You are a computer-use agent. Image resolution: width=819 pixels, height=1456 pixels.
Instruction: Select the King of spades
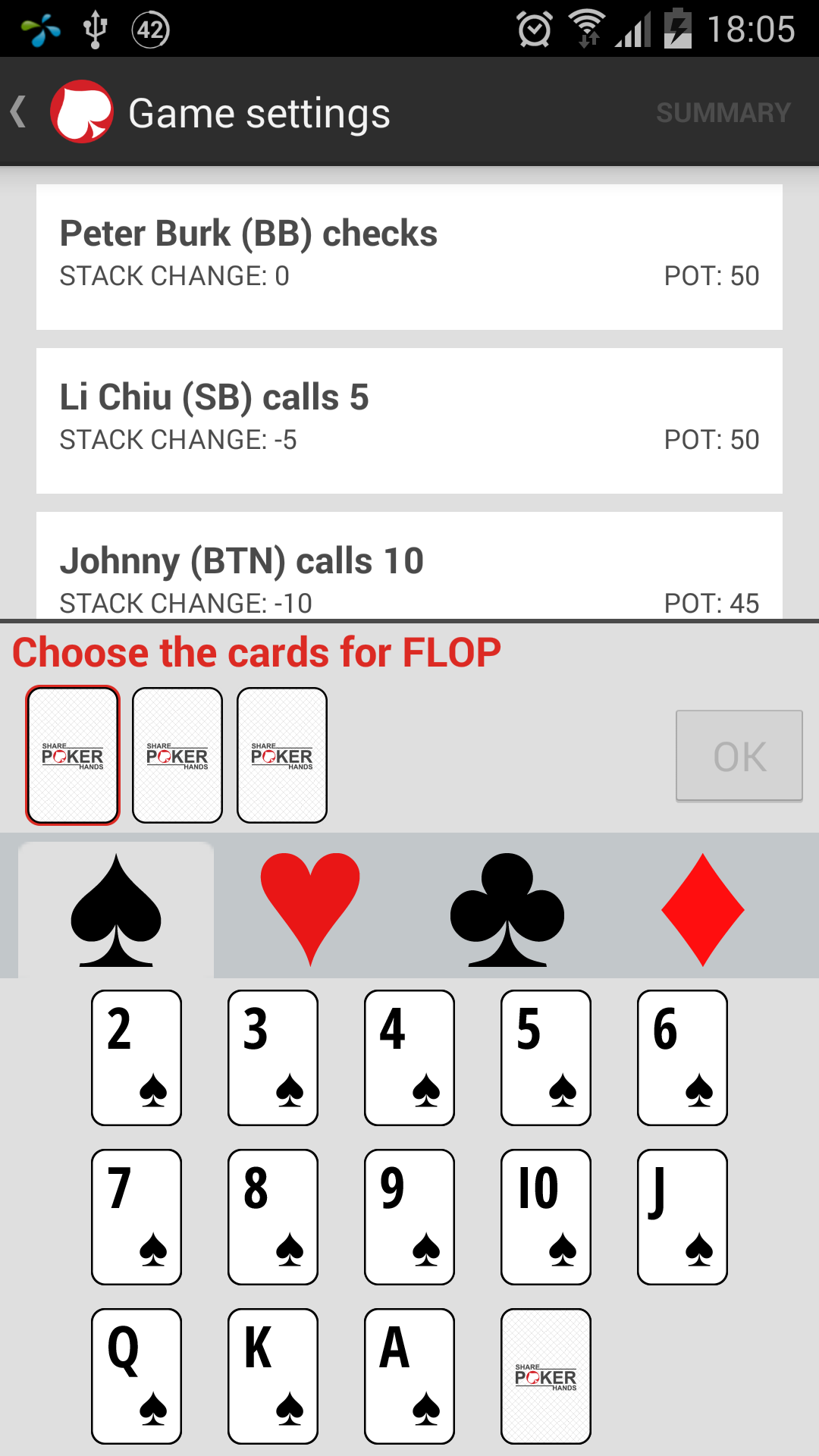[273, 1376]
